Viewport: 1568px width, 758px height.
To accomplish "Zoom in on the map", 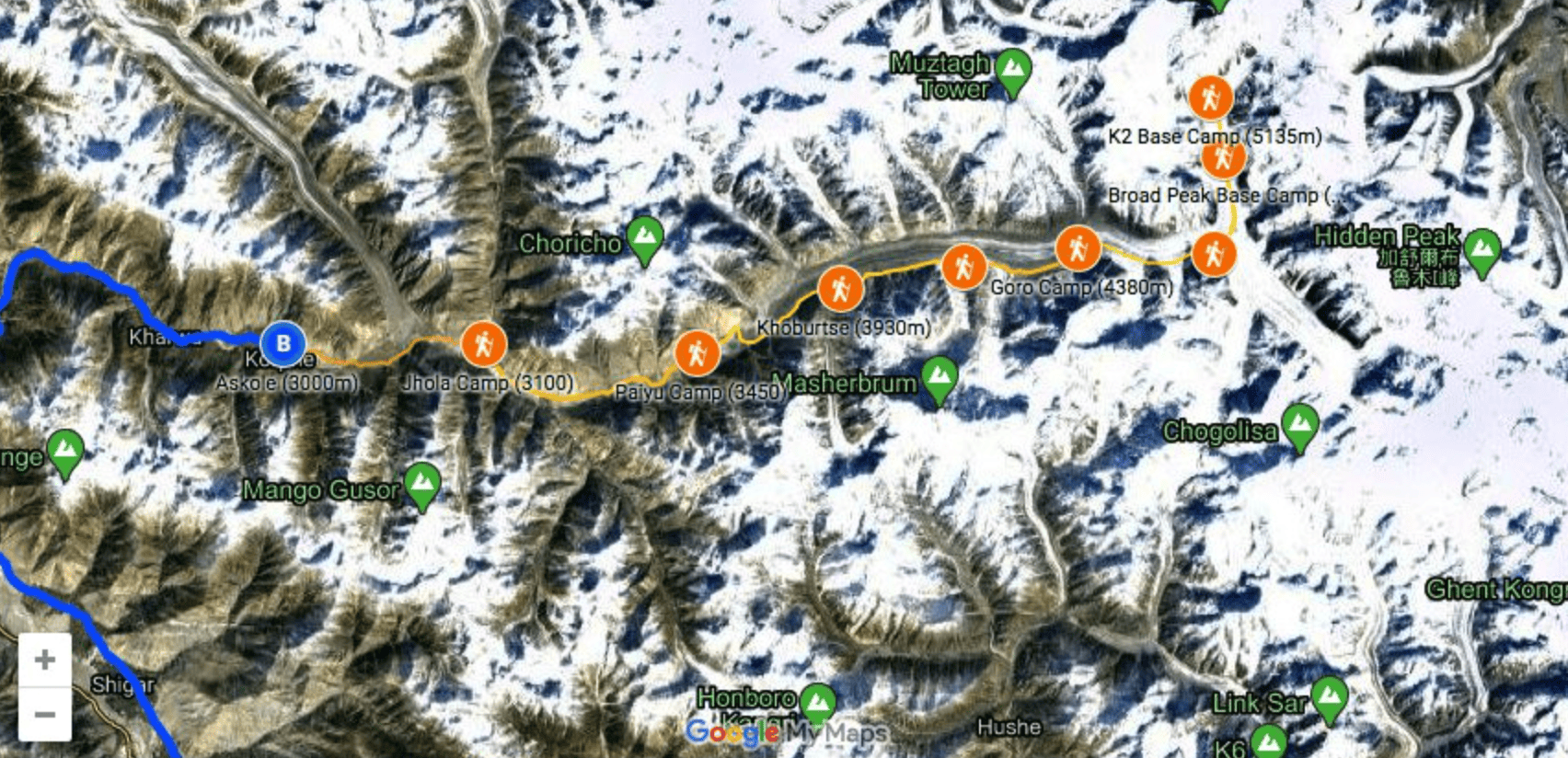I will point(44,660).
